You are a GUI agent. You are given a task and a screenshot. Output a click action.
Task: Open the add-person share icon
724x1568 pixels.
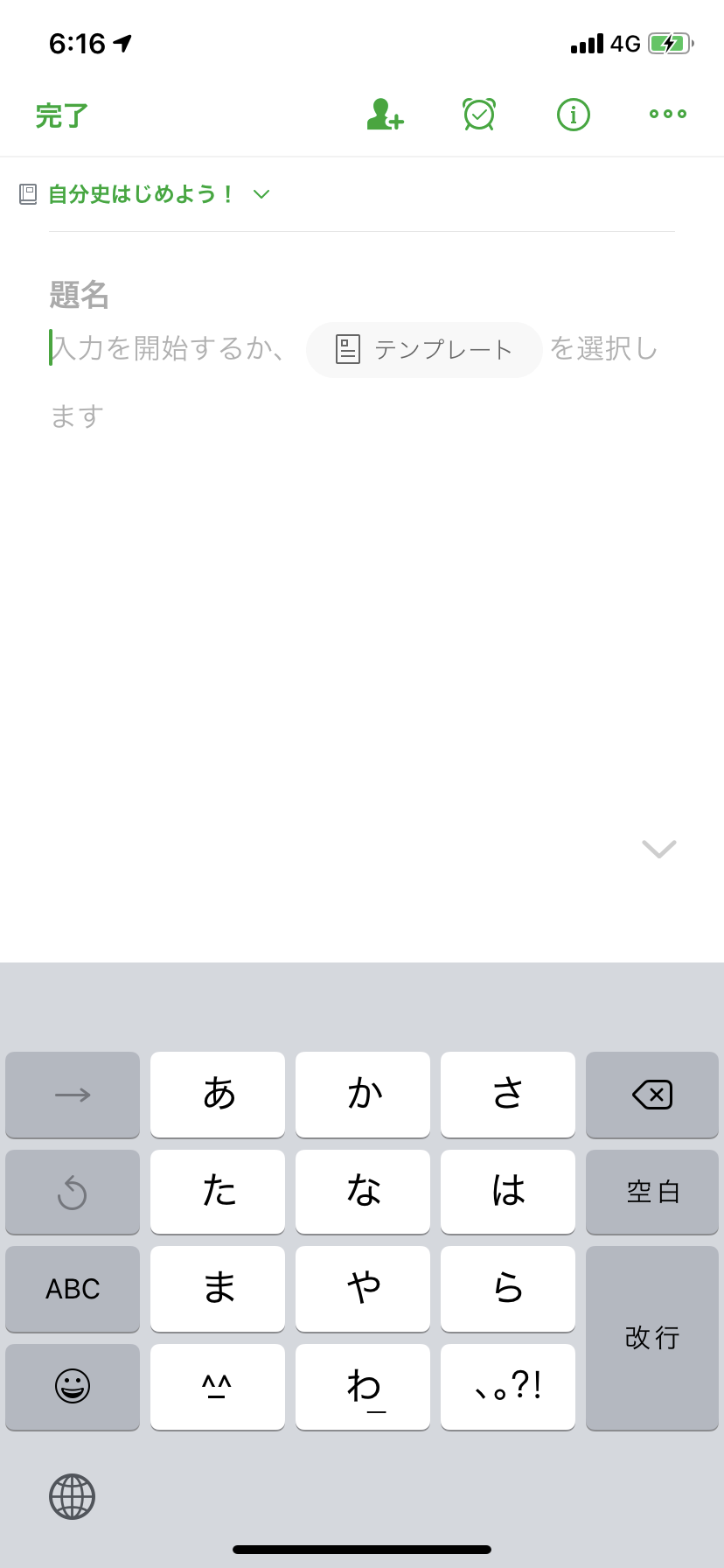tap(385, 115)
